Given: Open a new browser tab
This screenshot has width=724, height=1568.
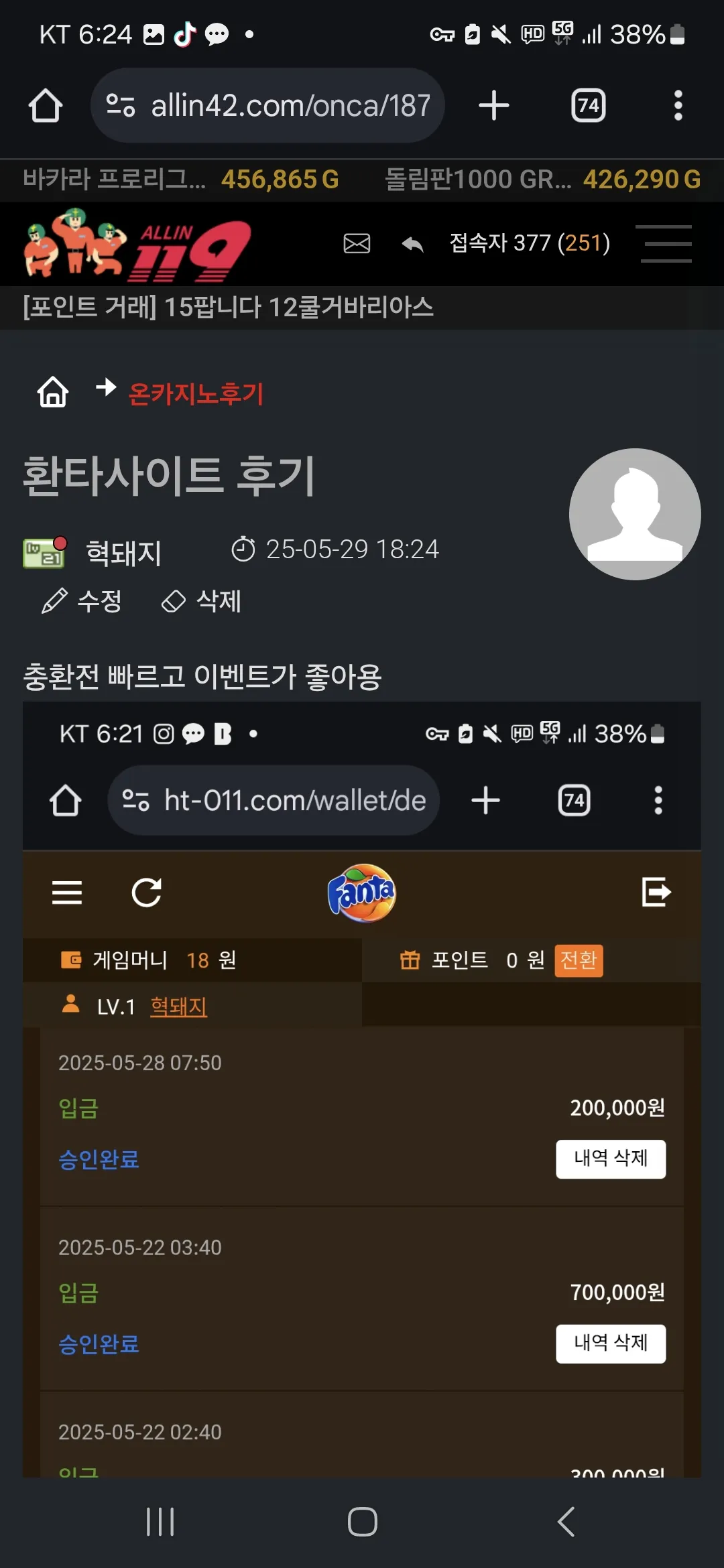Looking at the screenshot, I should (x=494, y=106).
